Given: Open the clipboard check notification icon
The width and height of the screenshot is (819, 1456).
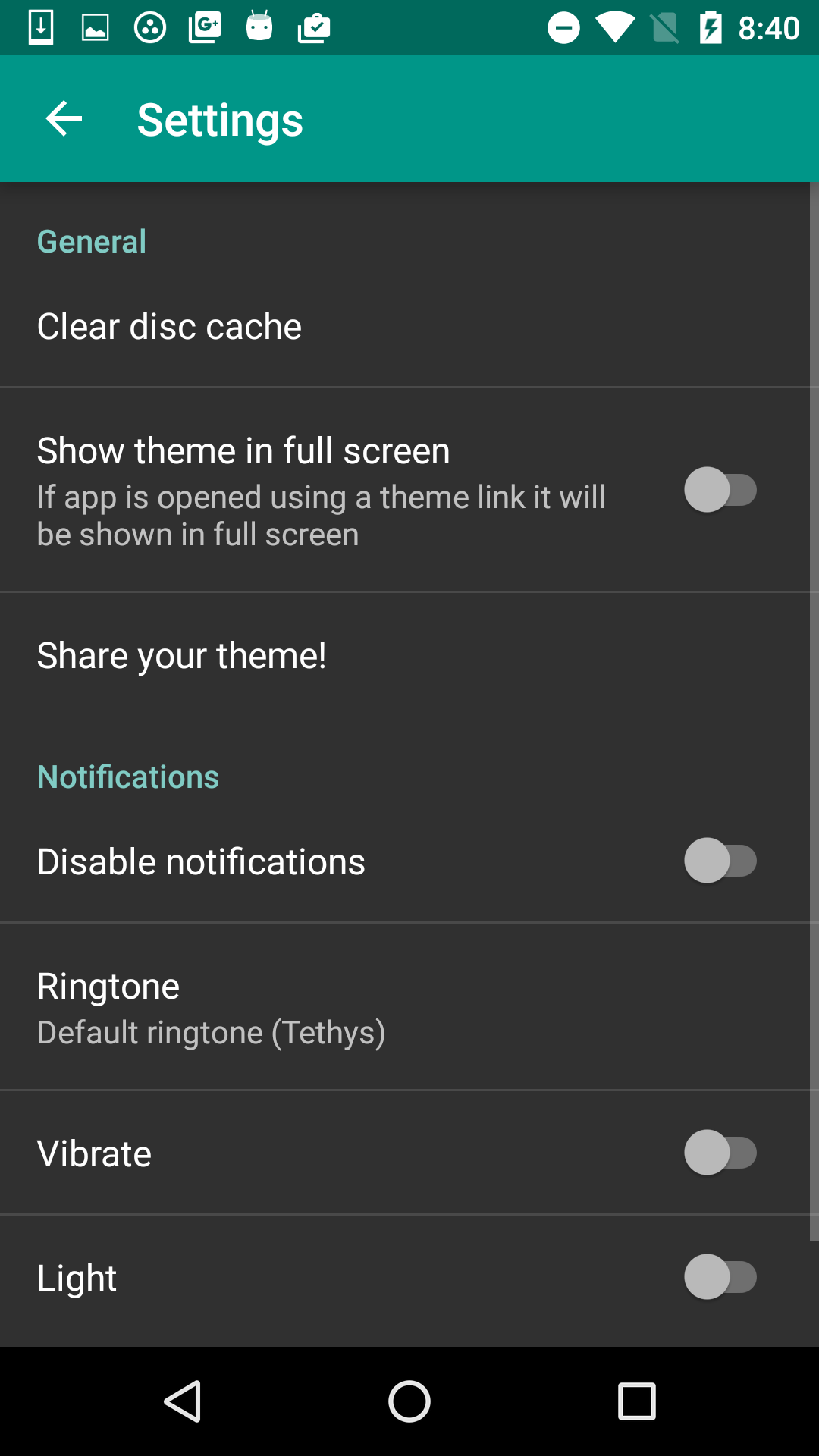Looking at the screenshot, I should (314, 27).
